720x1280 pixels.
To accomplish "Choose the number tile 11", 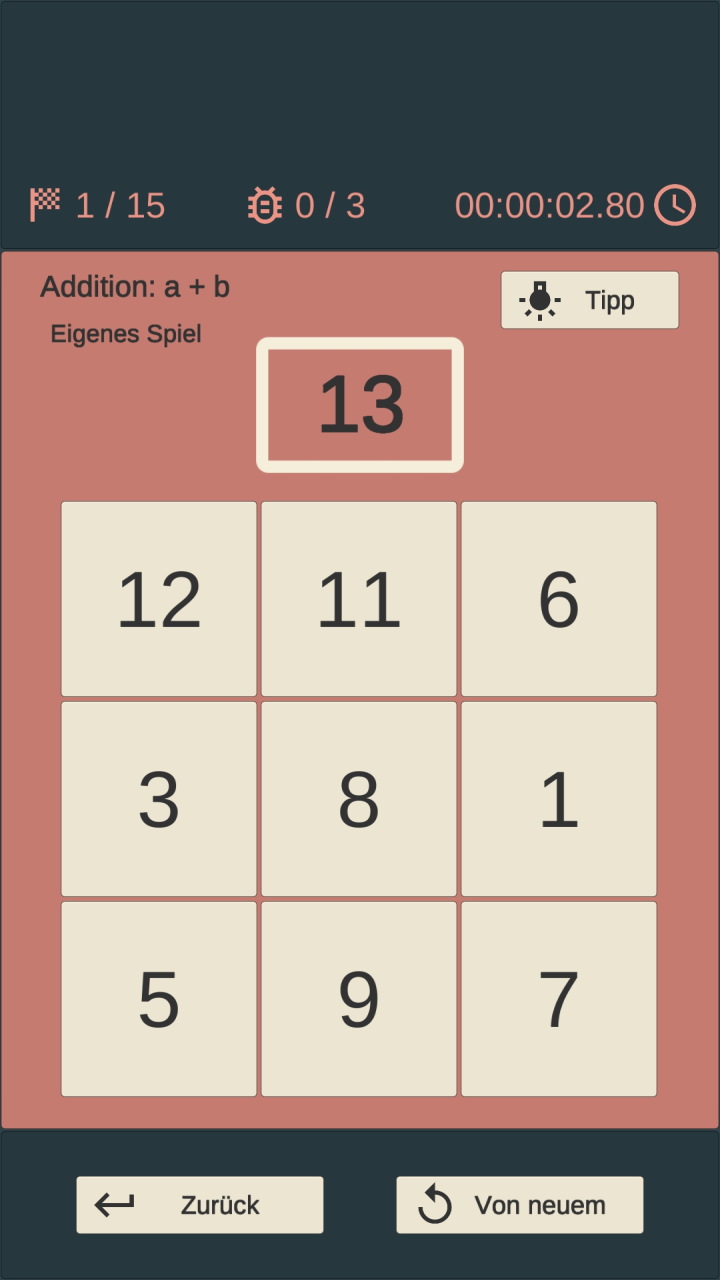I will coord(359,599).
